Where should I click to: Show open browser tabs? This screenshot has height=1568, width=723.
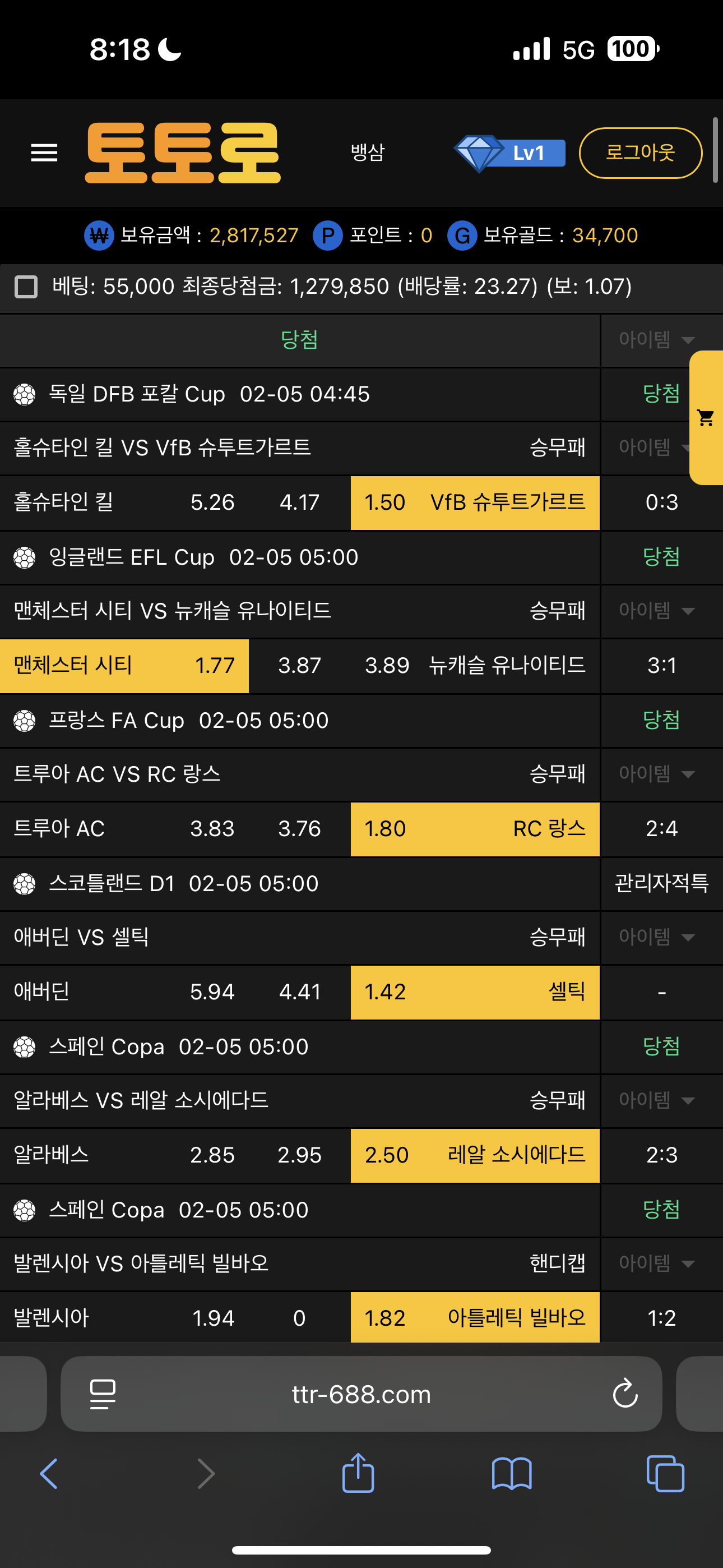pyautogui.click(x=665, y=1474)
